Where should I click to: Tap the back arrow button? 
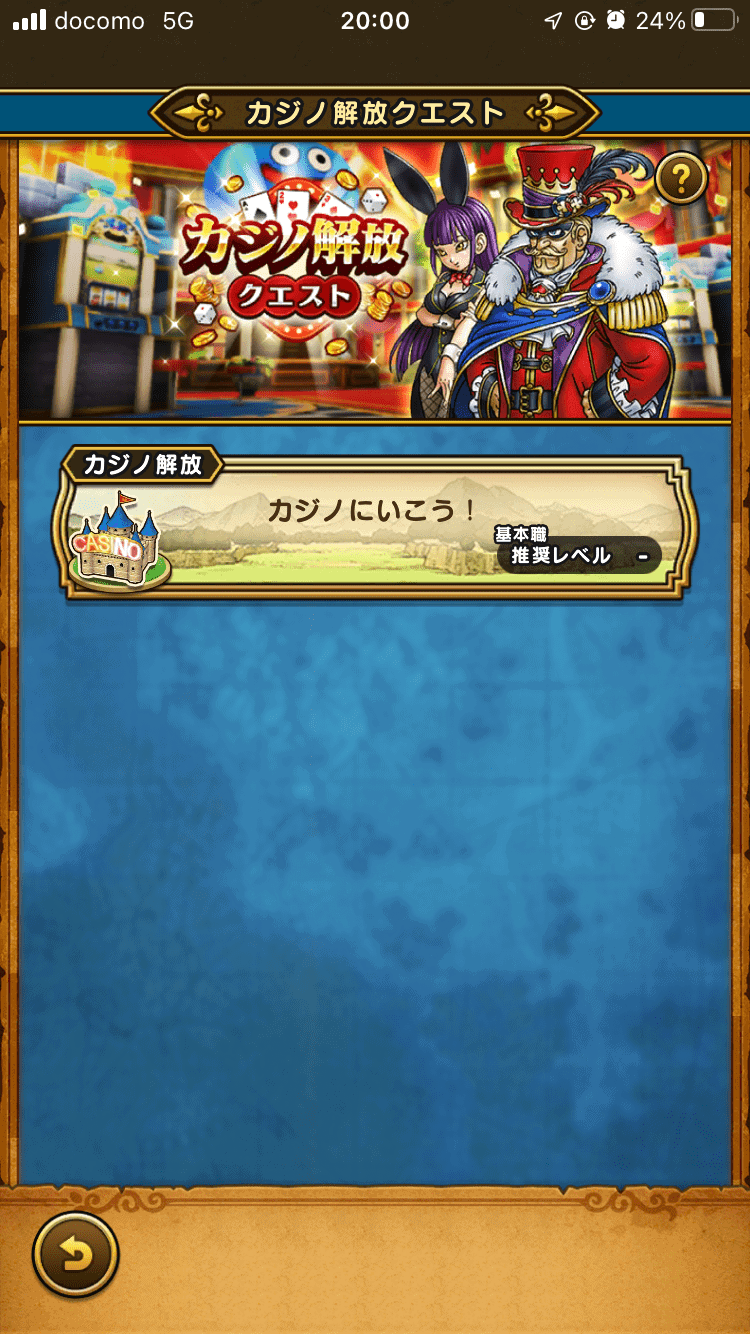(x=76, y=1255)
